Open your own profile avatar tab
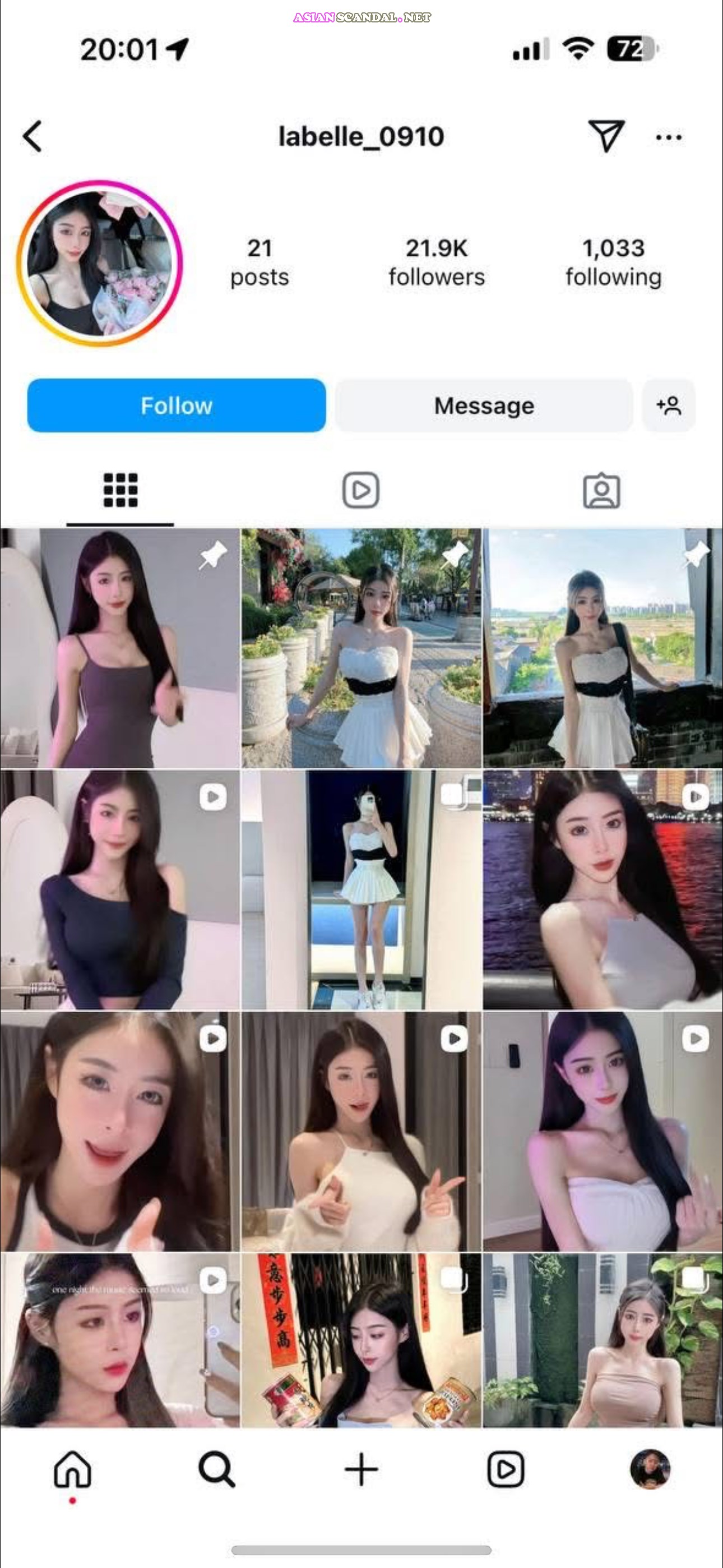 650,1469
